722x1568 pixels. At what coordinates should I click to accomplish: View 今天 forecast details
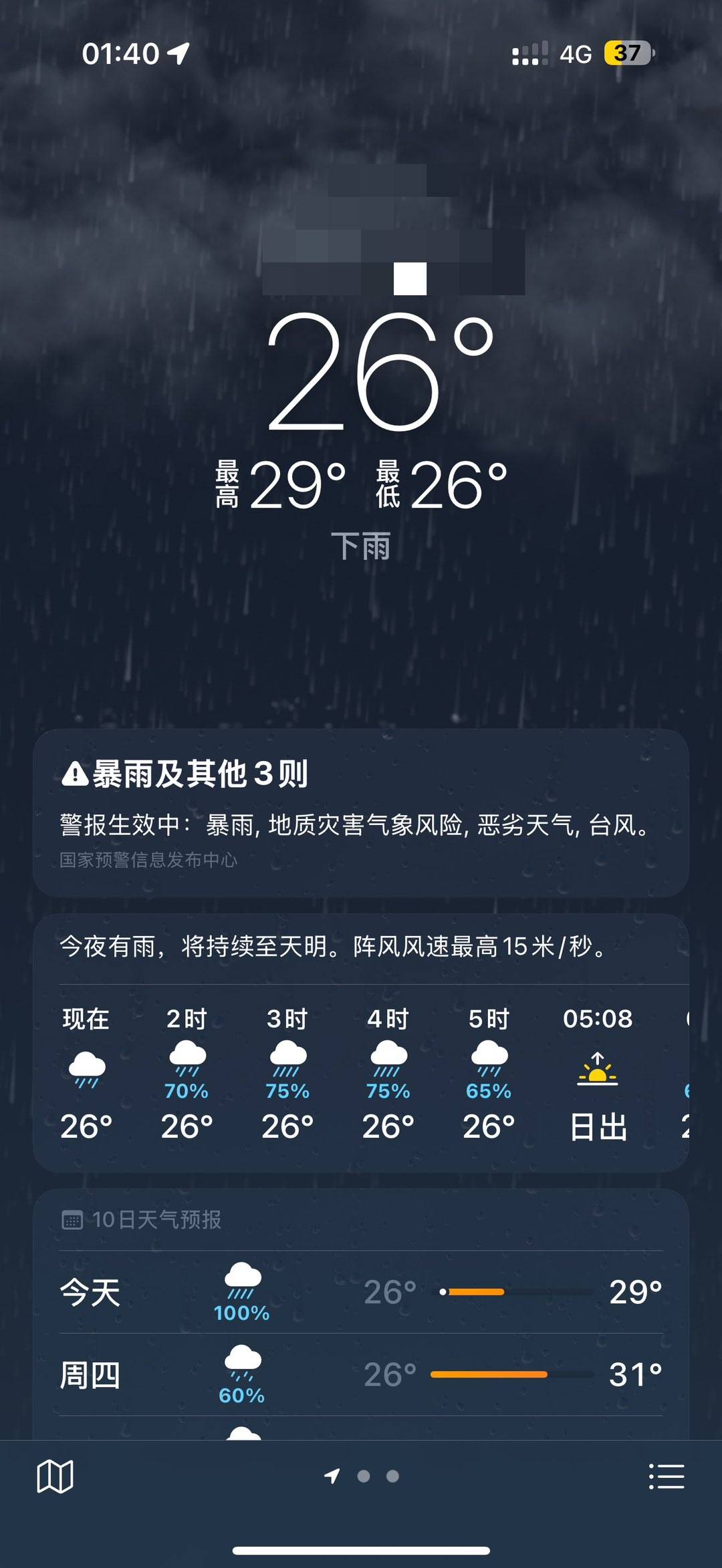[x=361, y=1292]
